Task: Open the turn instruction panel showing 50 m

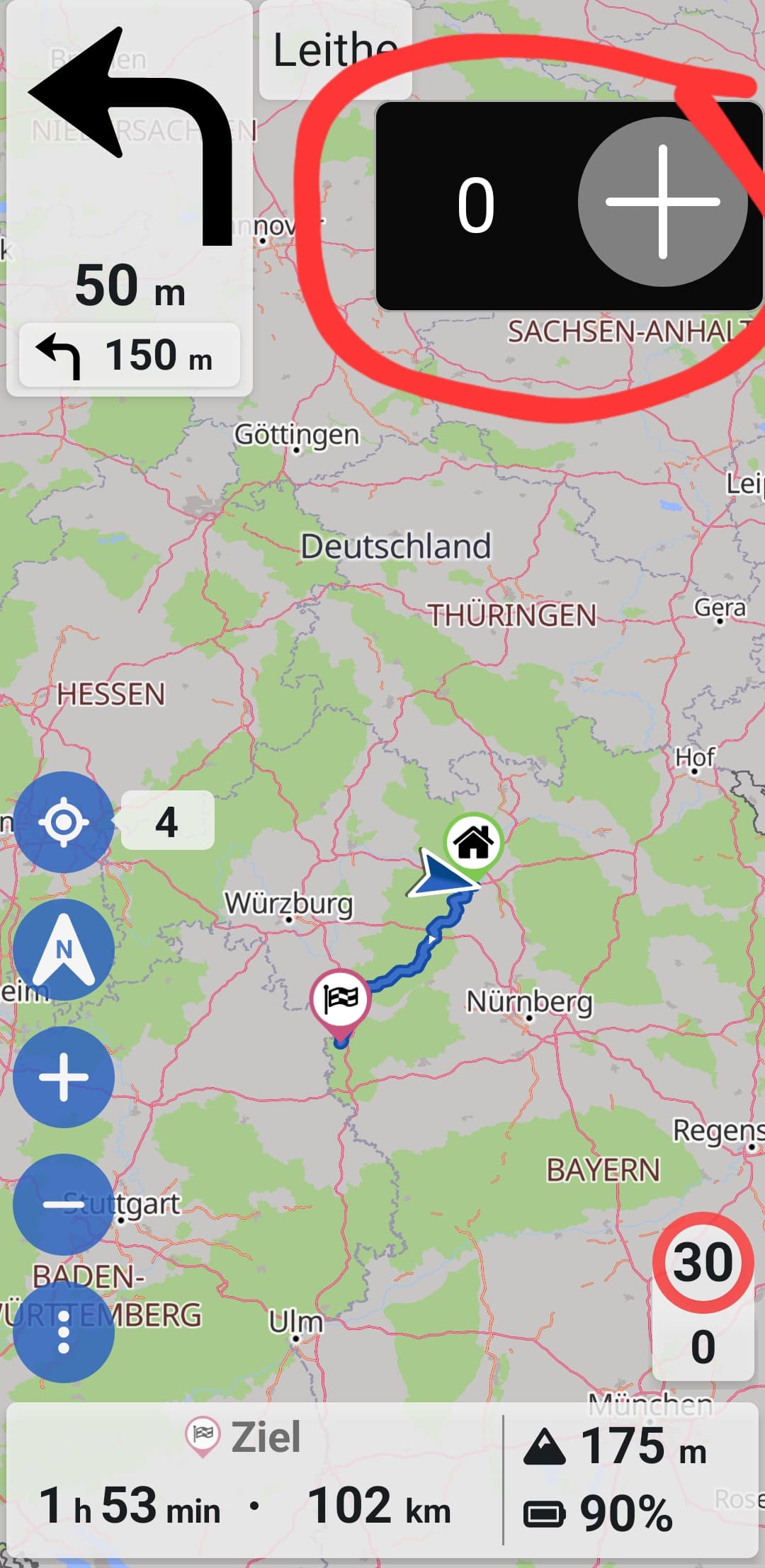Action: [130, 198]
